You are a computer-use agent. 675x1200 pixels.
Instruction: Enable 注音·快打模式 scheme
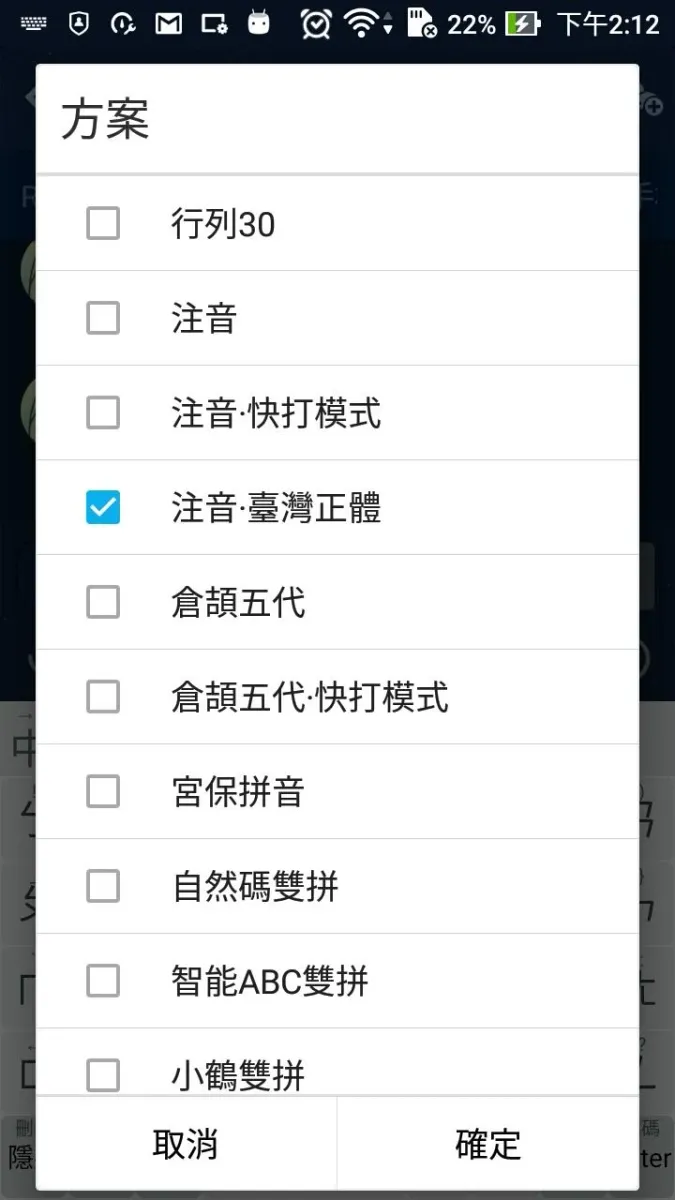tap(103, 413)
